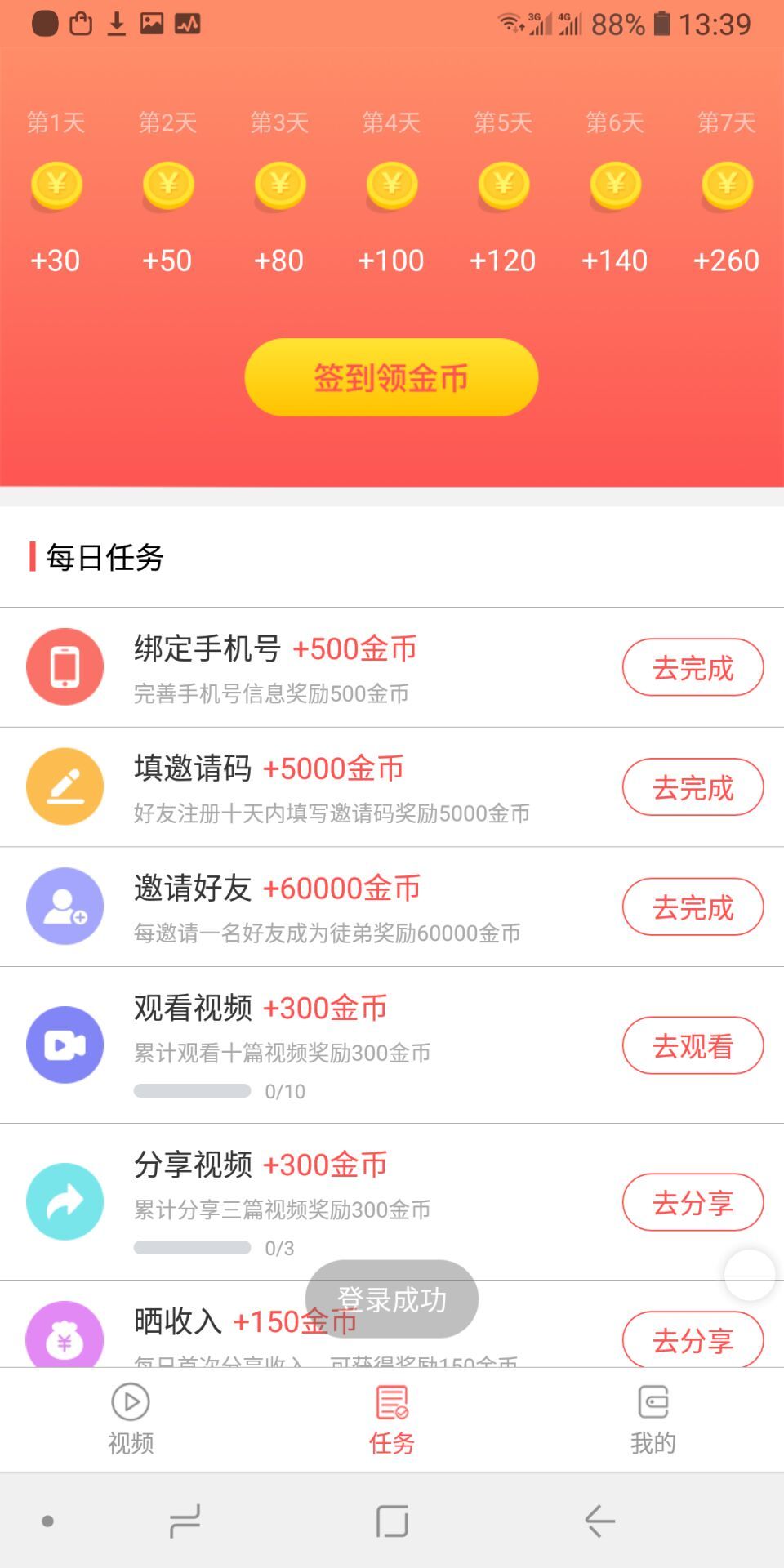This screenshot has width=784, height=1568.
Task: Tap the gold coin under 第1天
Action: [x=56, y=186]
